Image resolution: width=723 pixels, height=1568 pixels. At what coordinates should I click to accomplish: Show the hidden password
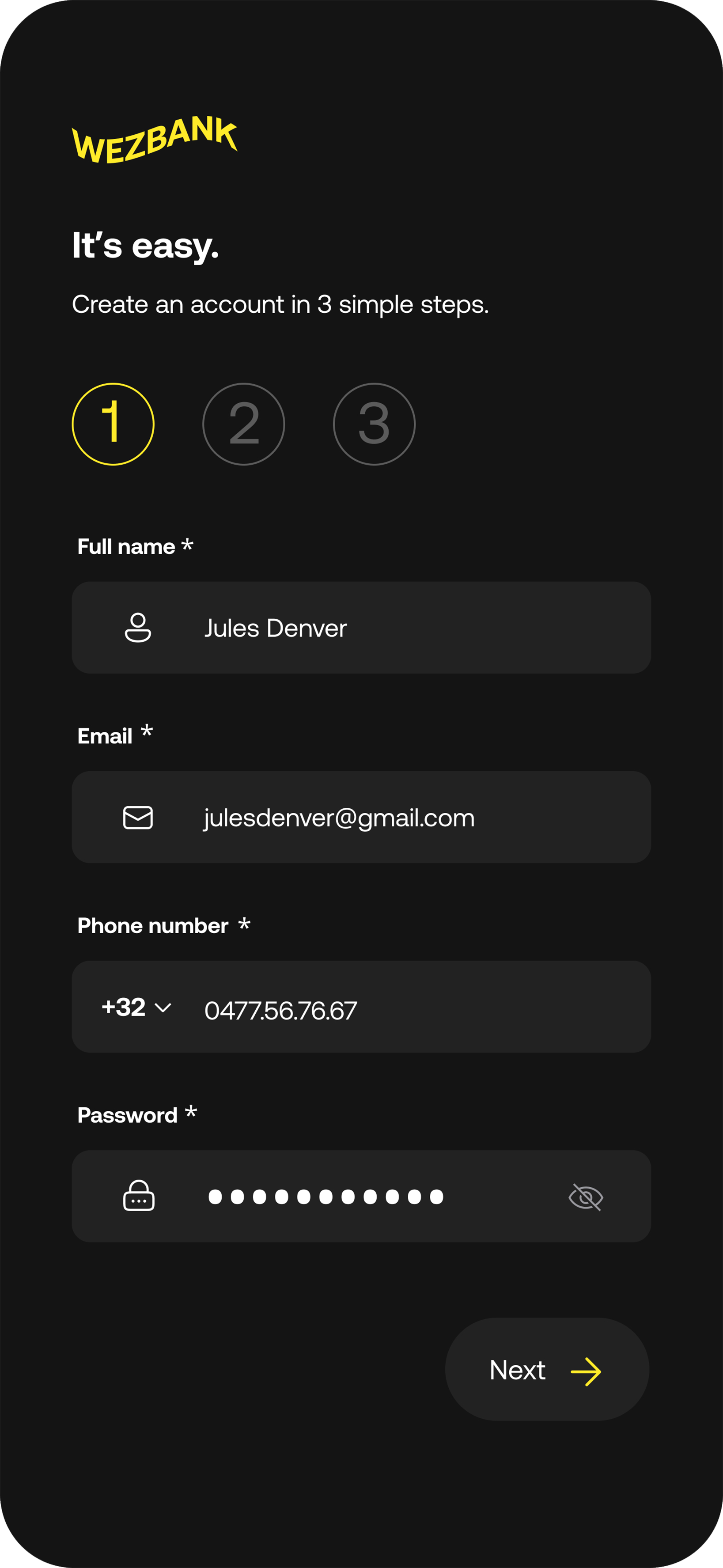[586, 1197]
